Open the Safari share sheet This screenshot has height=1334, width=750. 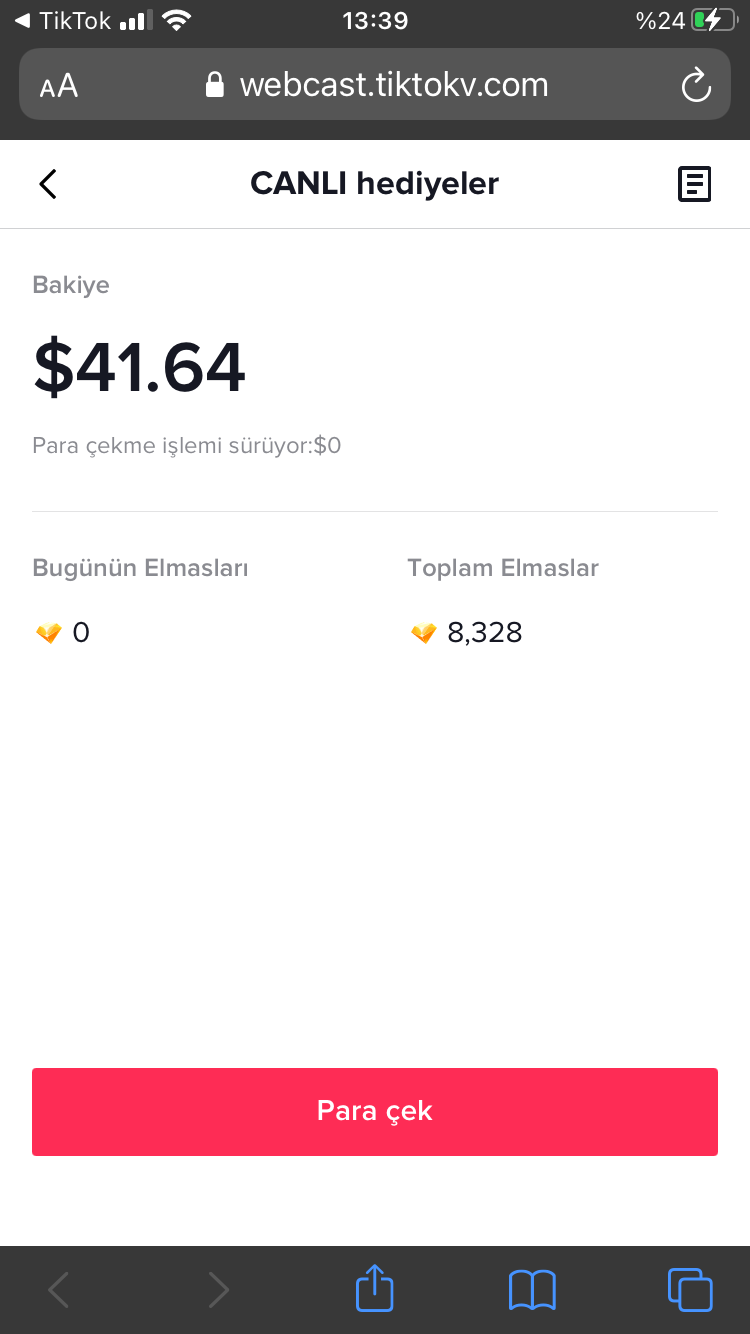(x=375, y=1288)
